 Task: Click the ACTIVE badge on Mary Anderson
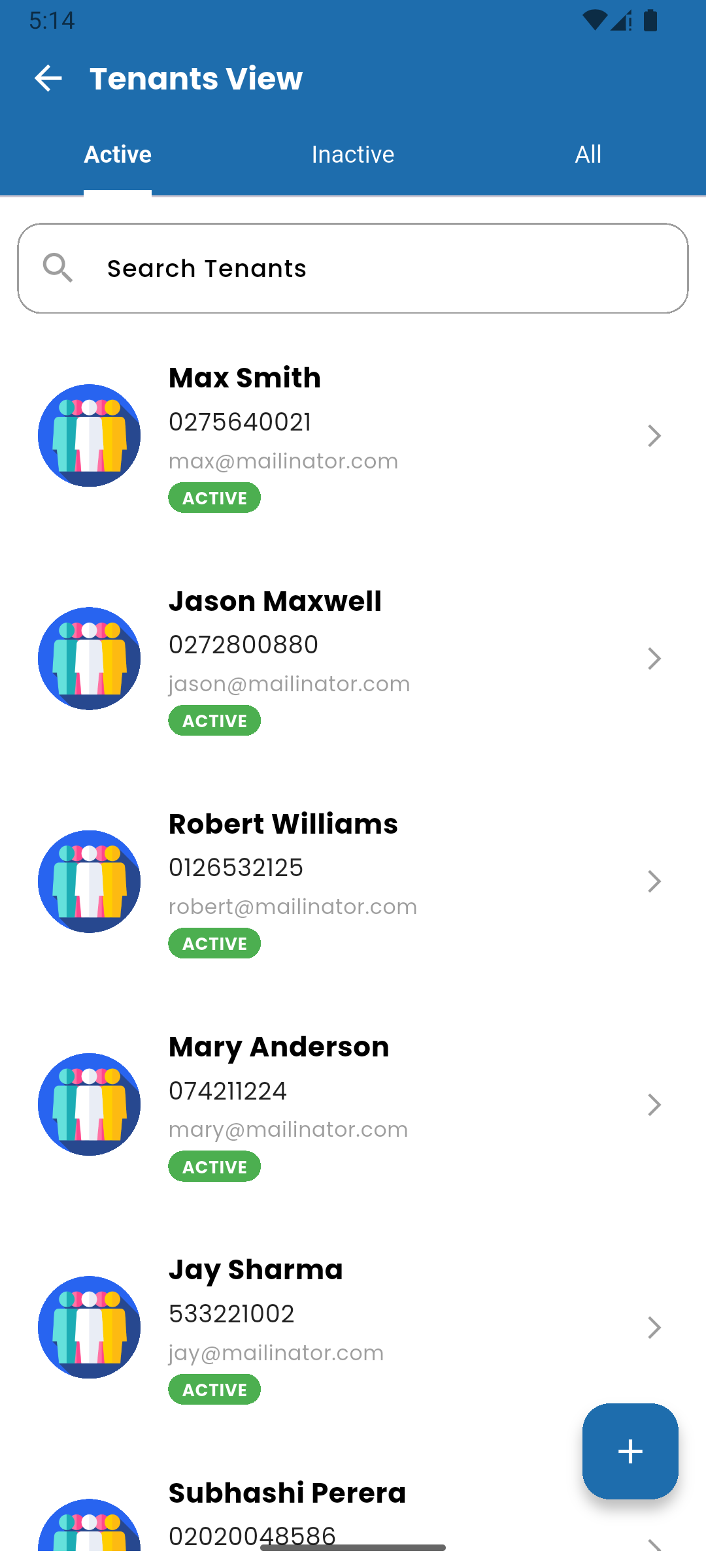(x=214, y=1166)
